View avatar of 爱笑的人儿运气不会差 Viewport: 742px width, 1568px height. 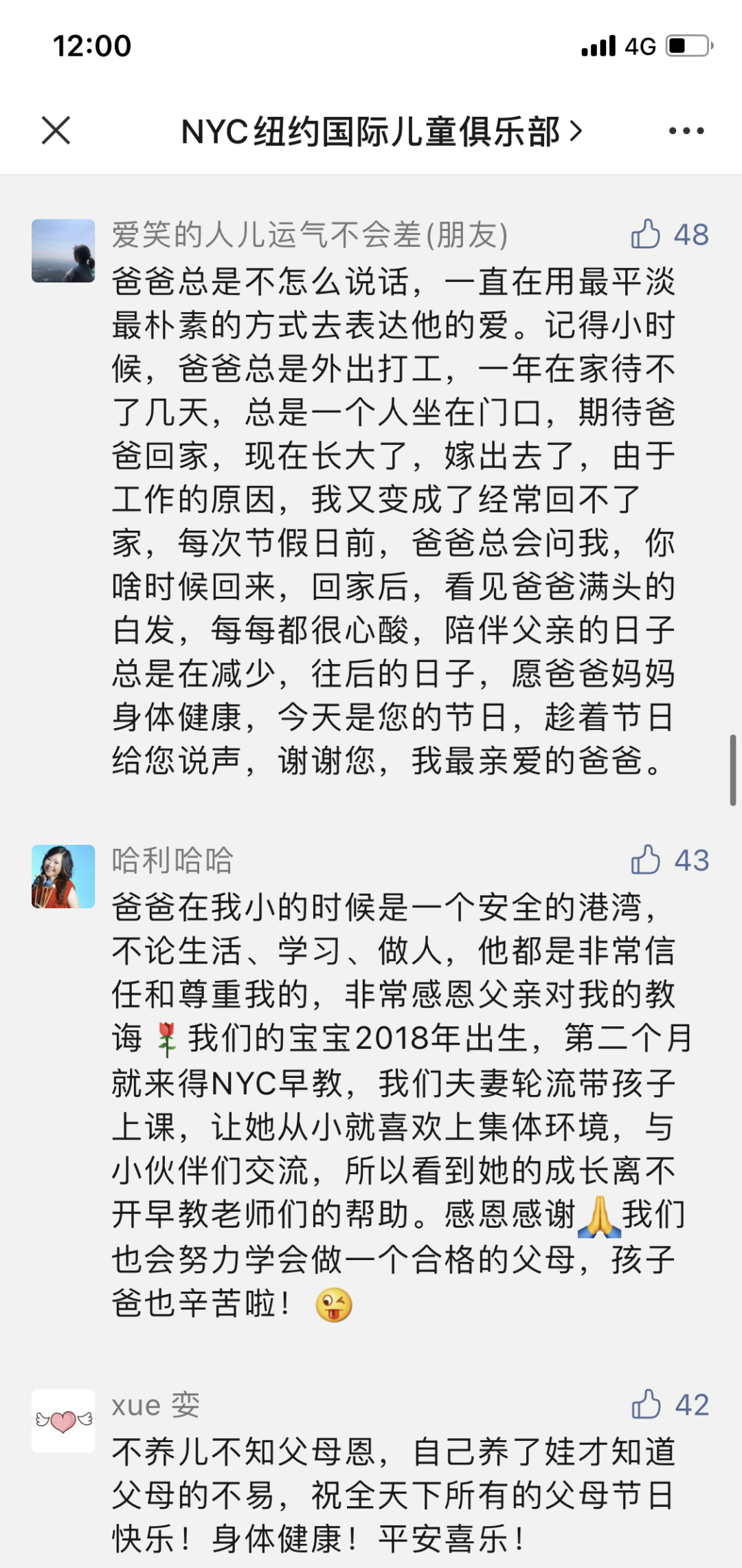click(63, 251)
